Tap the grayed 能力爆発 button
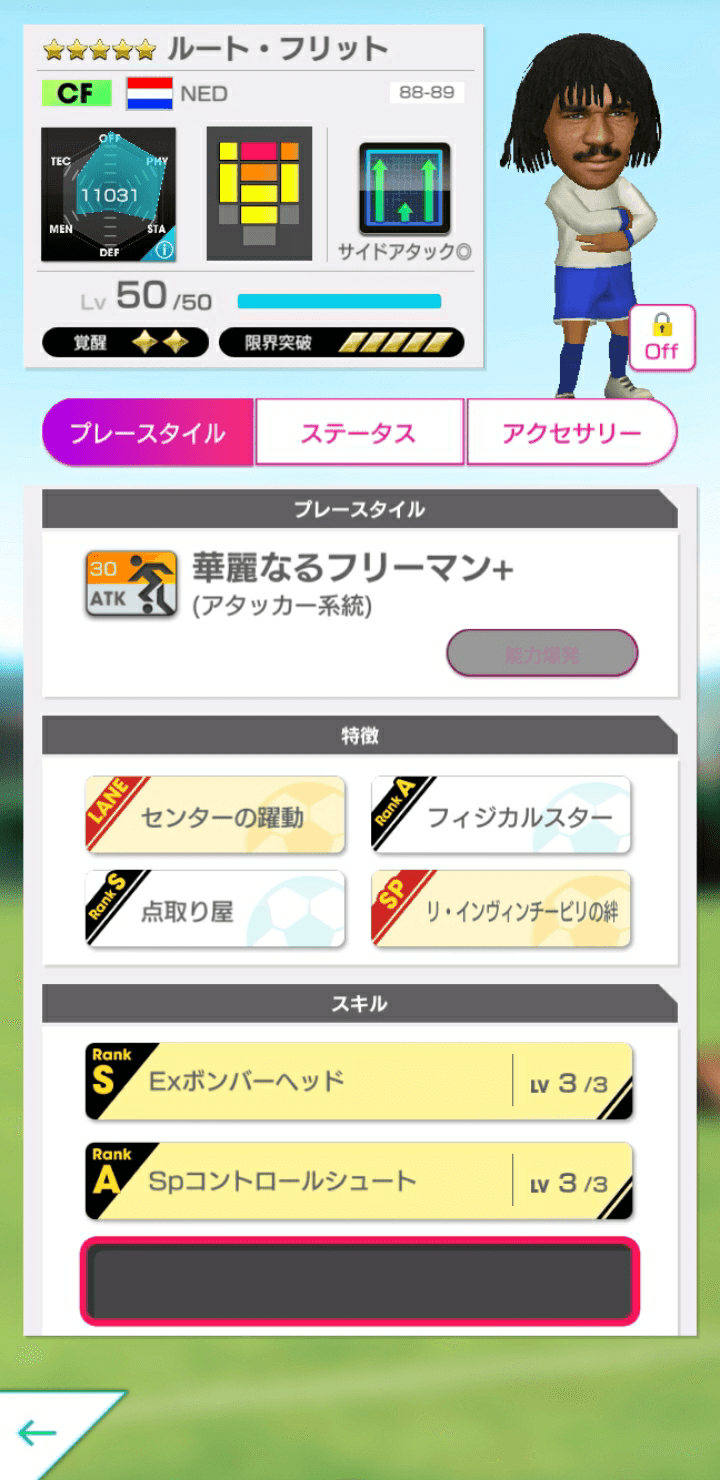This screenshot has height=1480, width=720. (541, 653)
